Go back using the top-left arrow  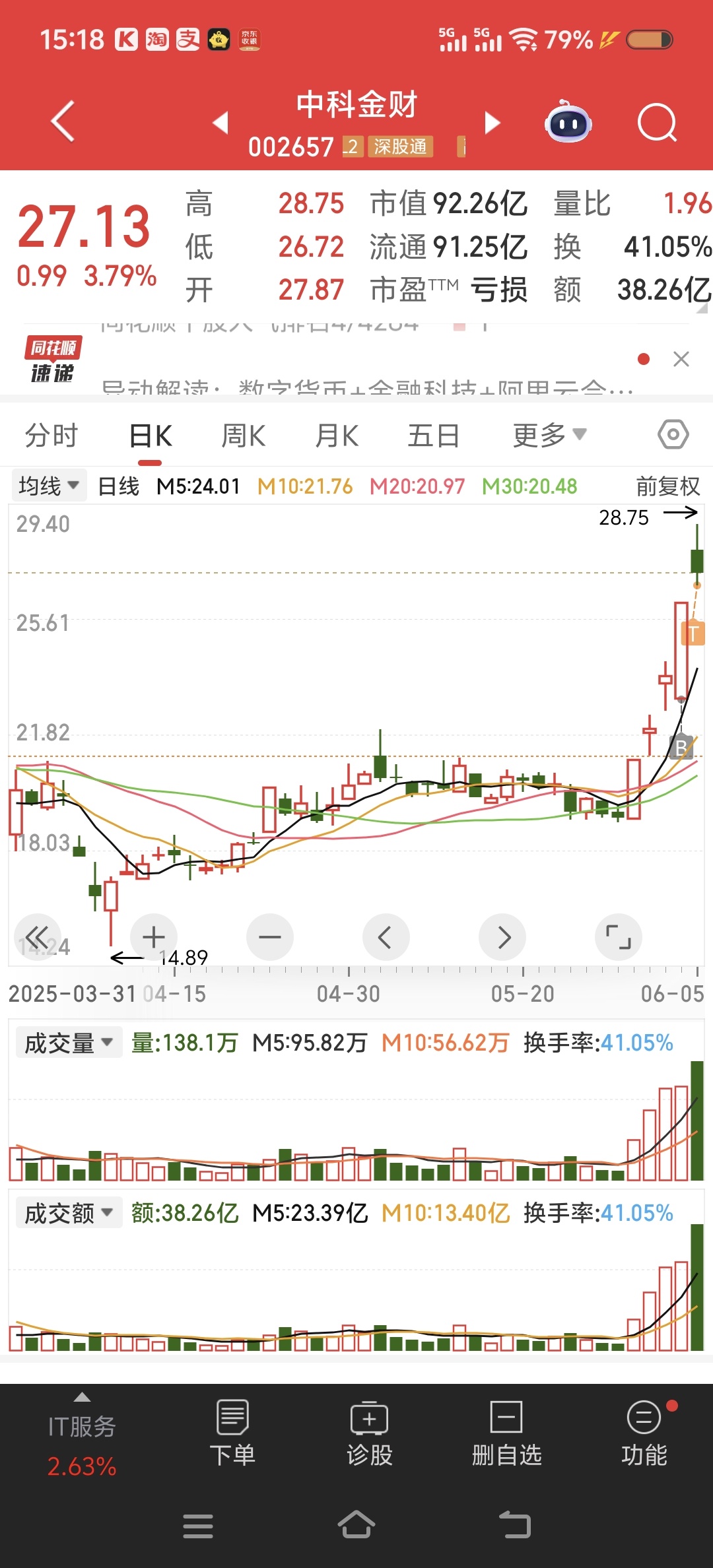click(63, 121)
